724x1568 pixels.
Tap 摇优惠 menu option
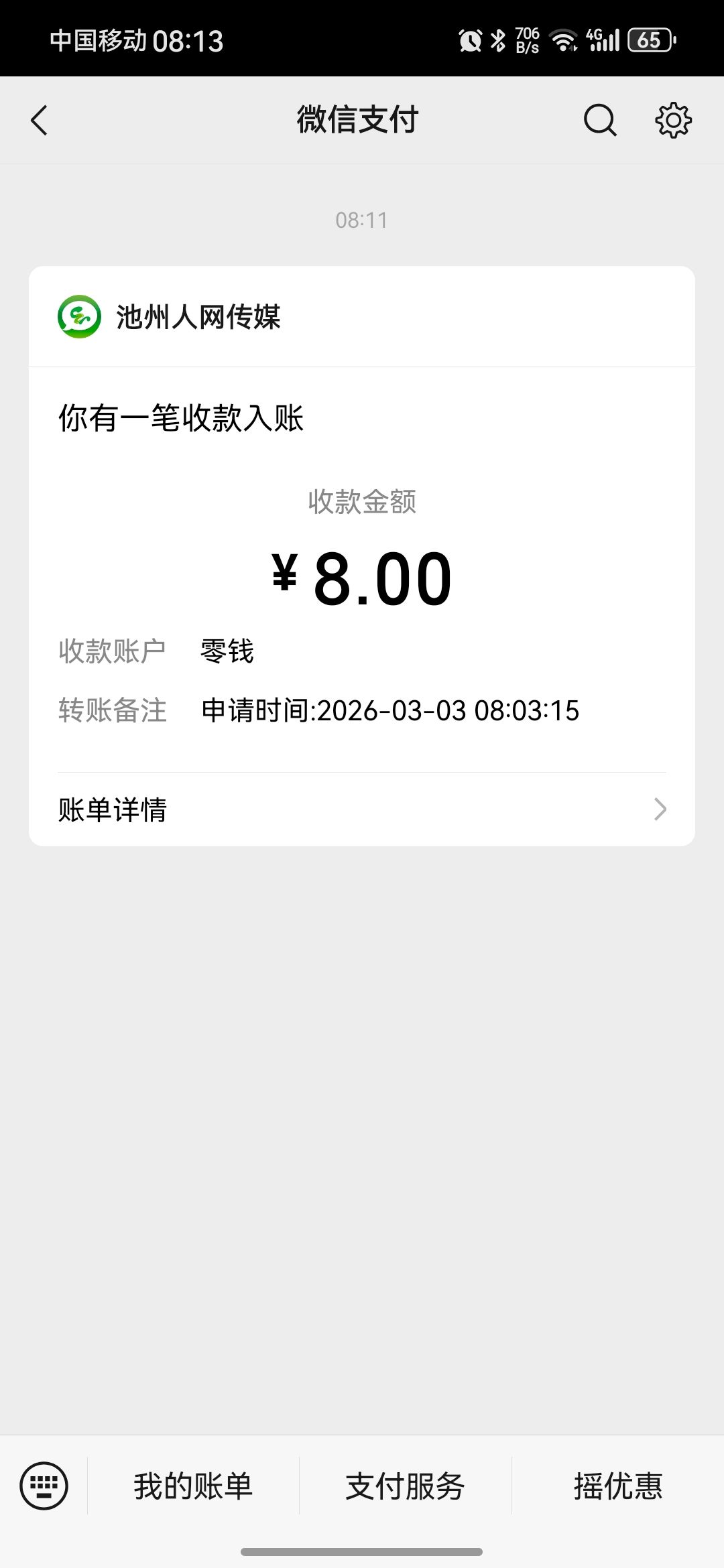coord(617,1486)
